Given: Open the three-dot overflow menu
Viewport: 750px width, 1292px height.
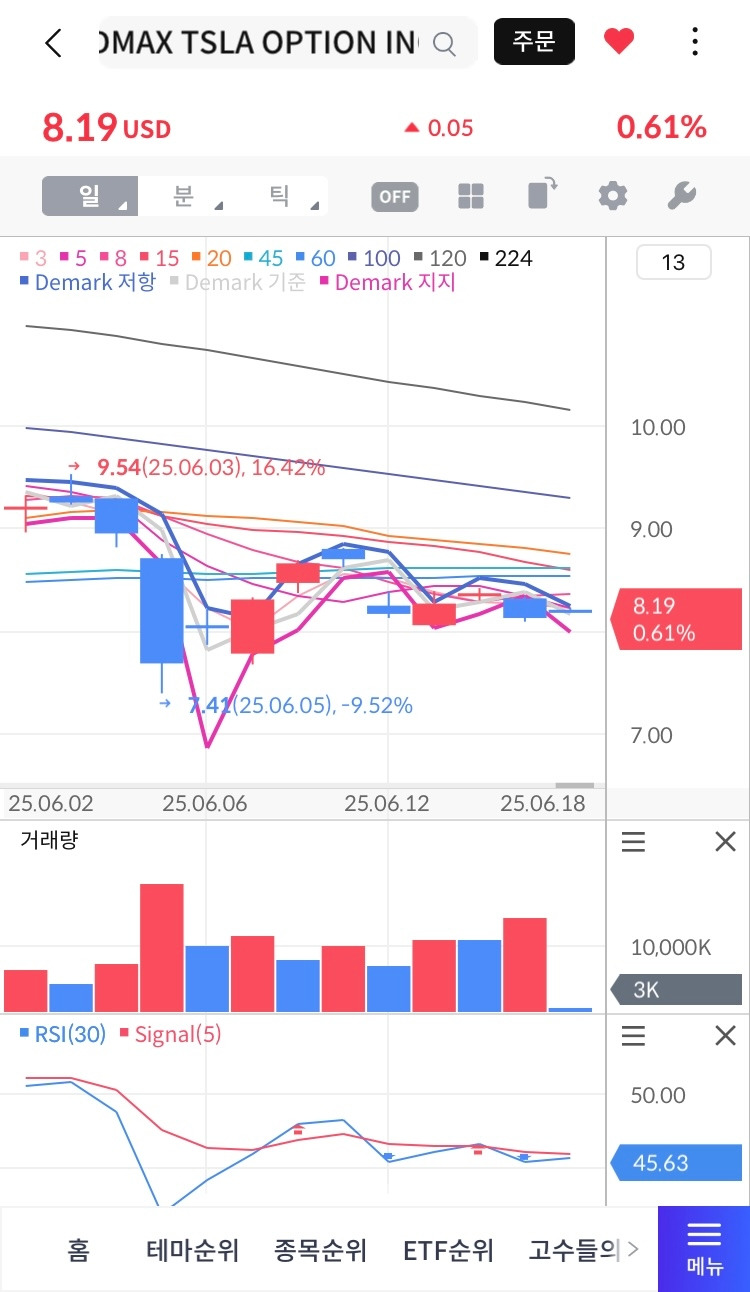Looking at the screenshot, I should (x=695, y=41).
